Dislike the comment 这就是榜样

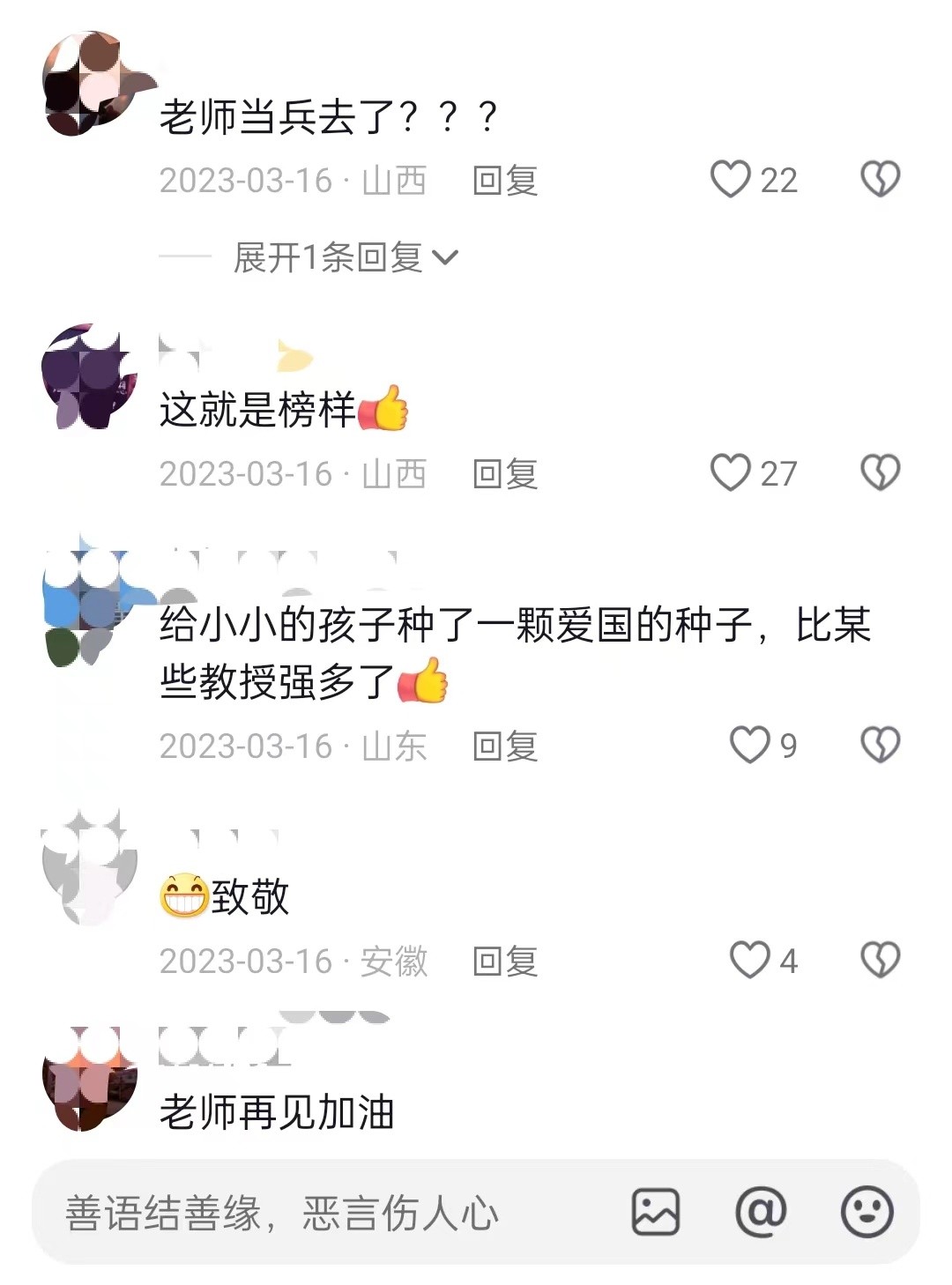(x=880, y=473)
